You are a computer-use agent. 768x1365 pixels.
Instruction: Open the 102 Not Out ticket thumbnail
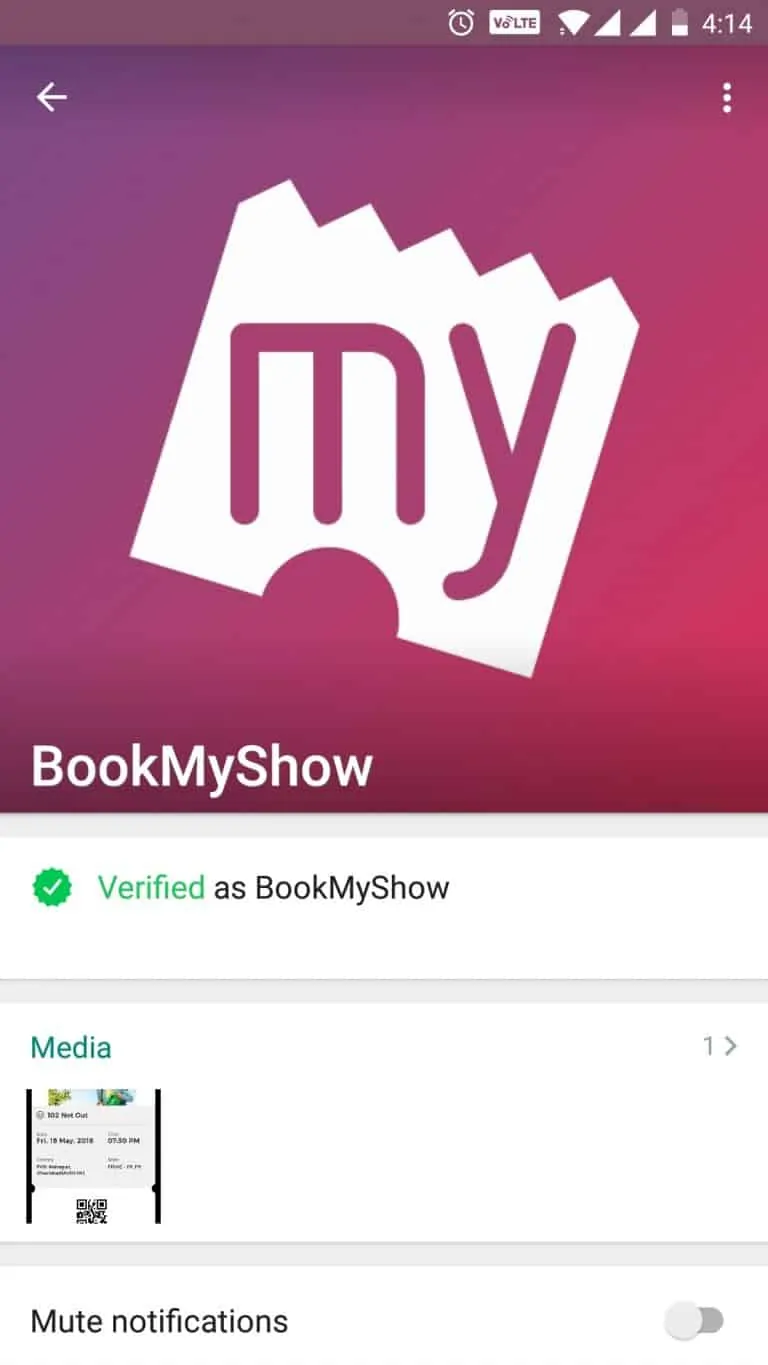pos(93,1156)
